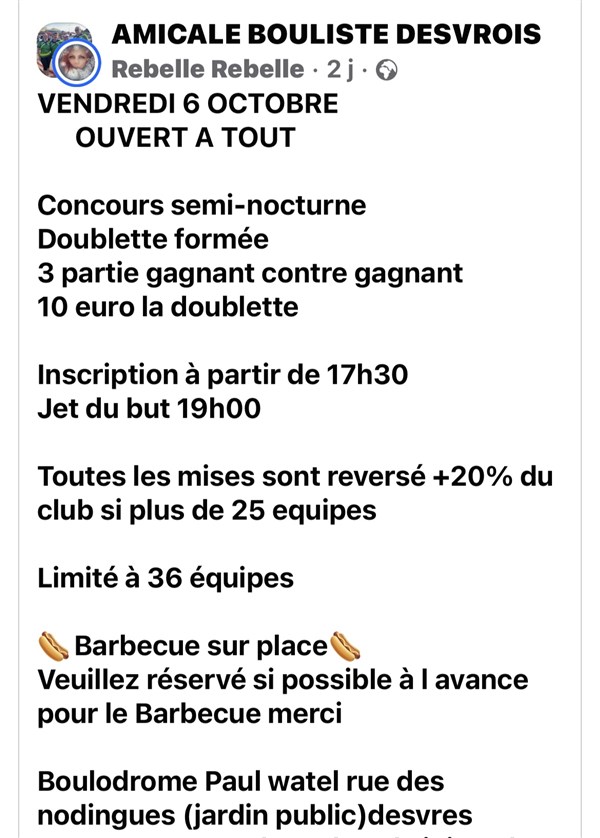
Task: Open the AMICALE BOULISTE DESVROIS group page
Action: click(x=326, y=35)
